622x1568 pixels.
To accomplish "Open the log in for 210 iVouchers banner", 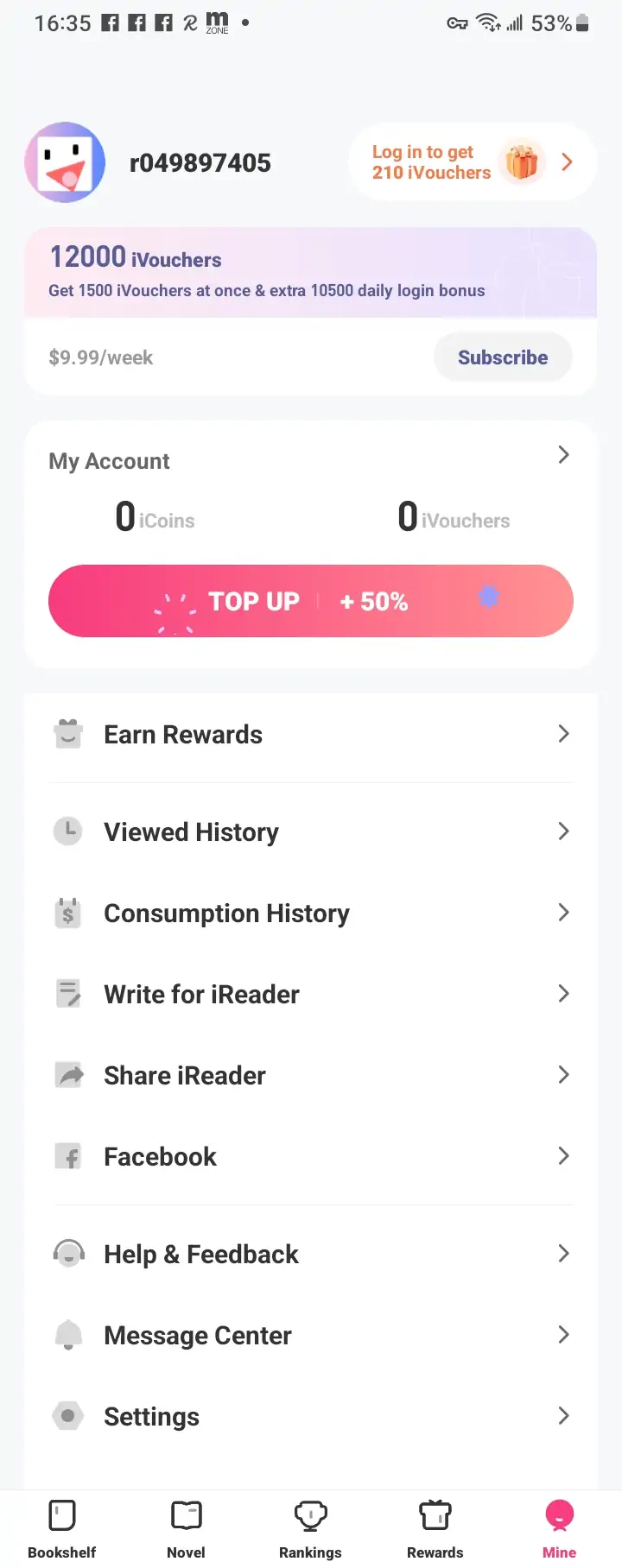I will point(472,162).
